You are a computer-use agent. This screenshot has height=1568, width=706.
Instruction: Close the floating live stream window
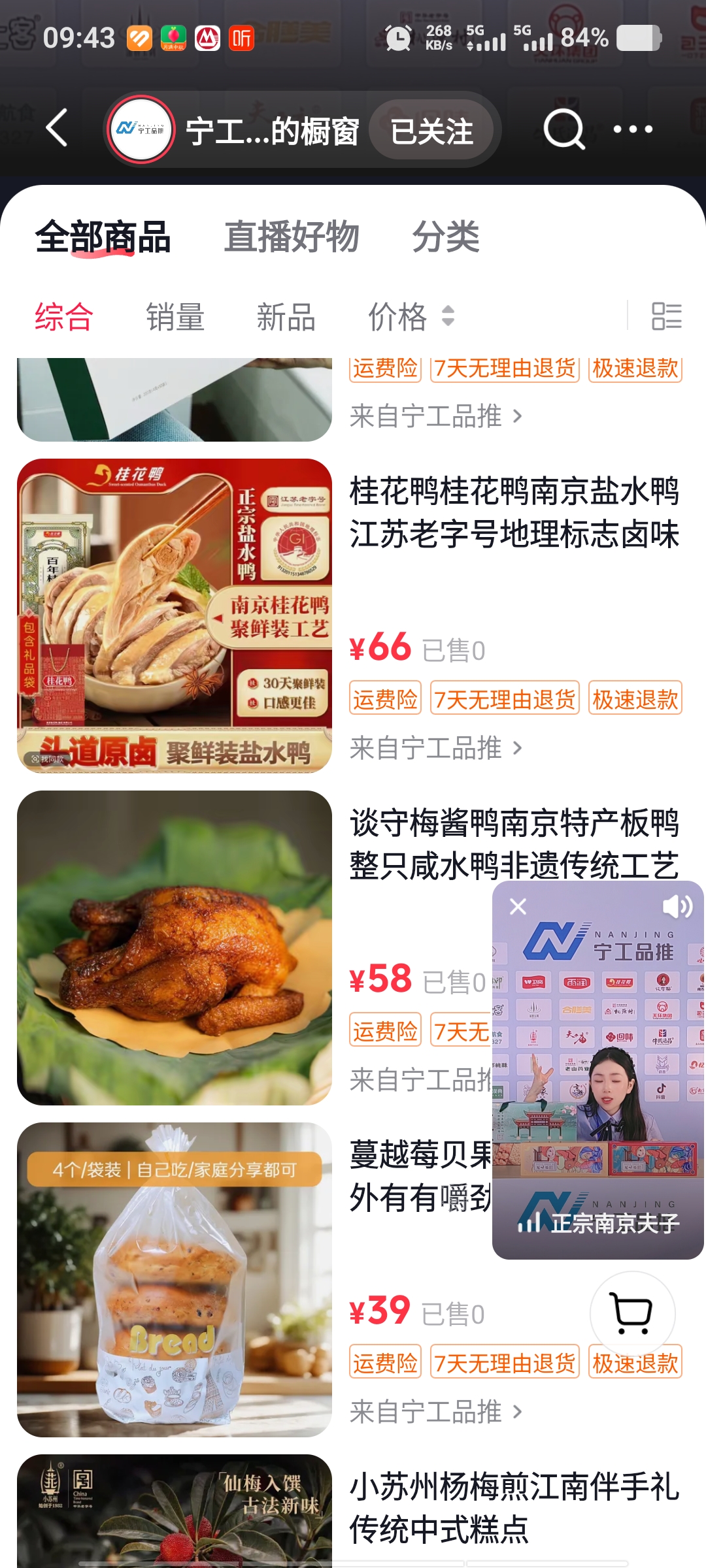(518, 907)
